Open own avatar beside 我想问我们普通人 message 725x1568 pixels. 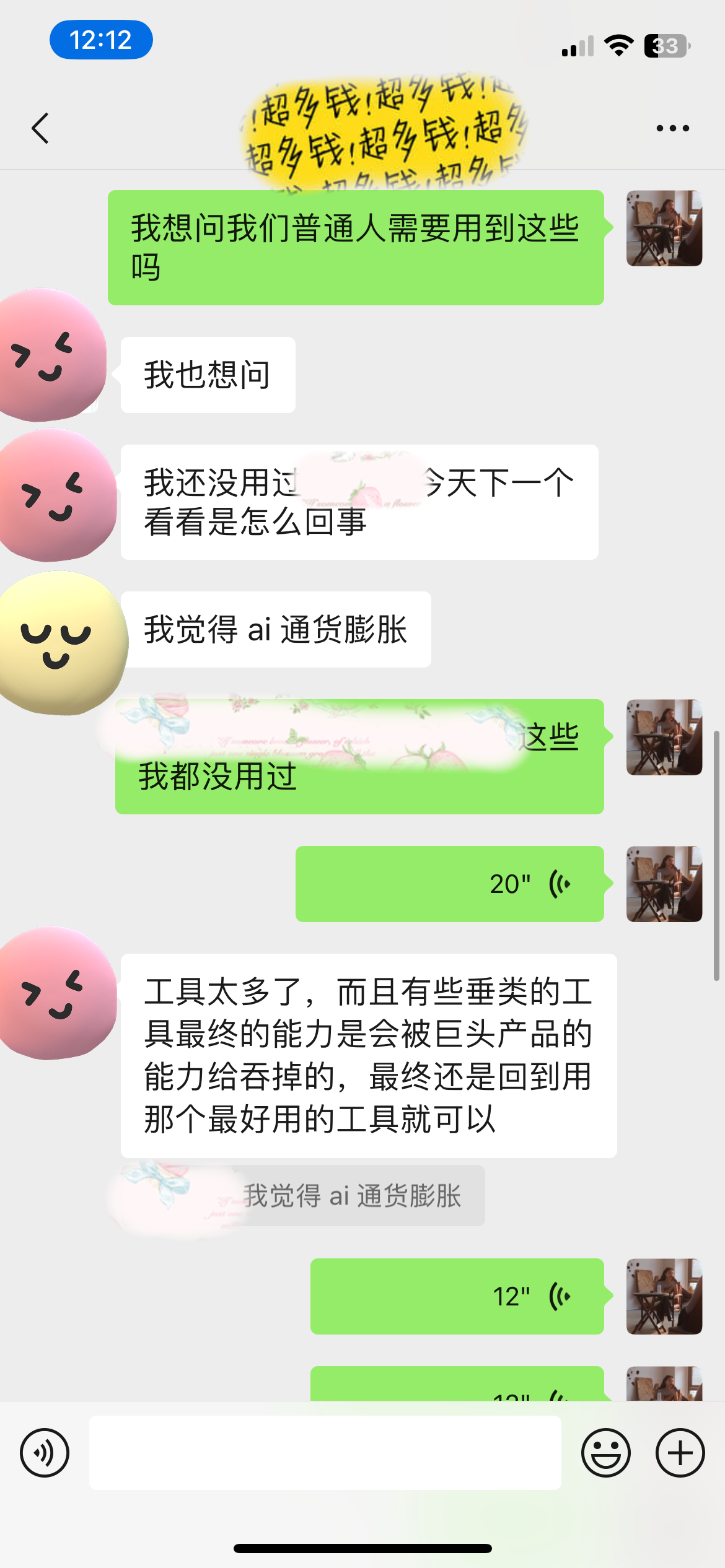coord(664,229)
